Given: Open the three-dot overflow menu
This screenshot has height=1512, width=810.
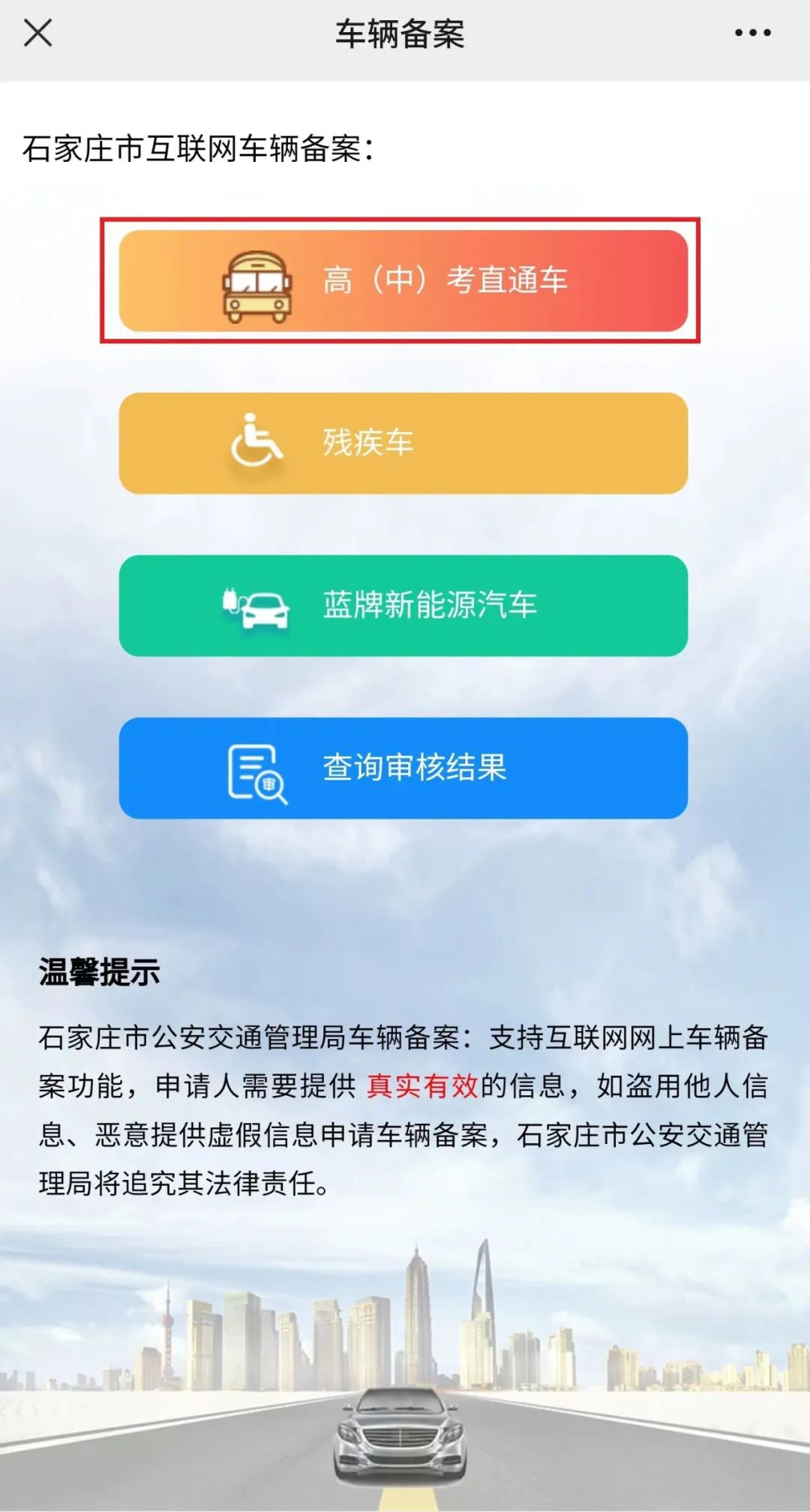Looking at the screenshot, I should 752,33.
